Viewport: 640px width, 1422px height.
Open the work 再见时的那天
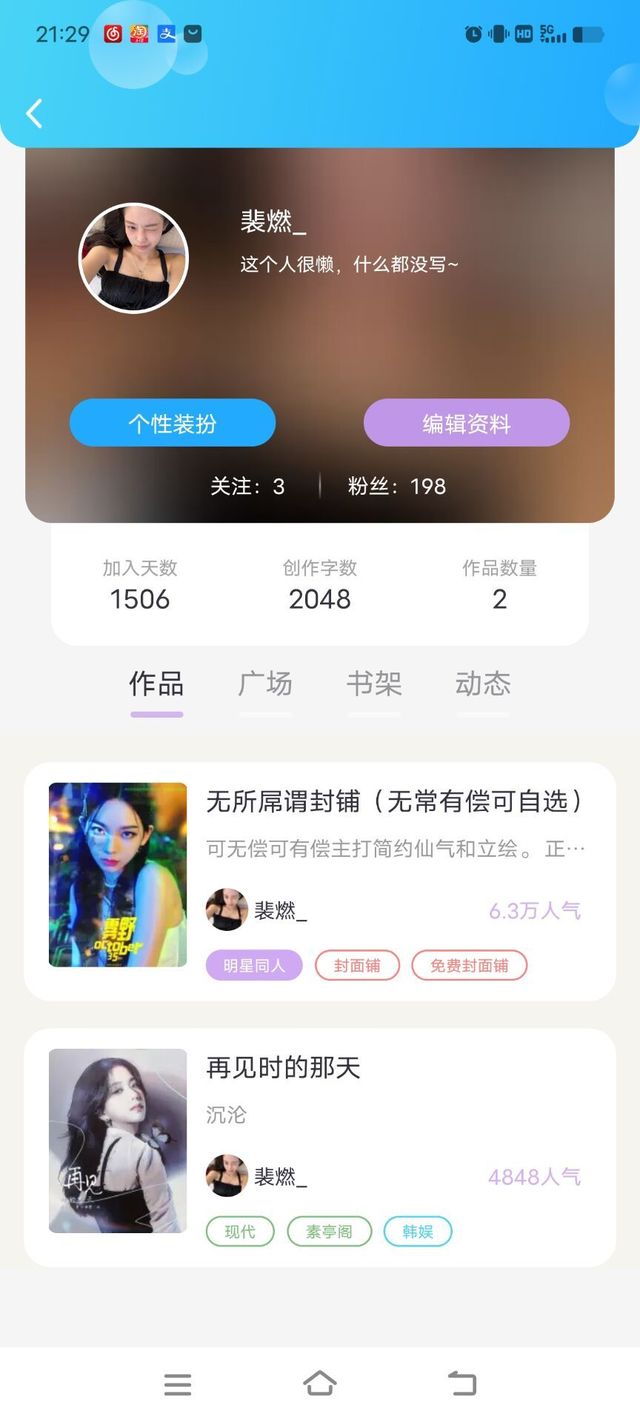(x=283, y=1068)
